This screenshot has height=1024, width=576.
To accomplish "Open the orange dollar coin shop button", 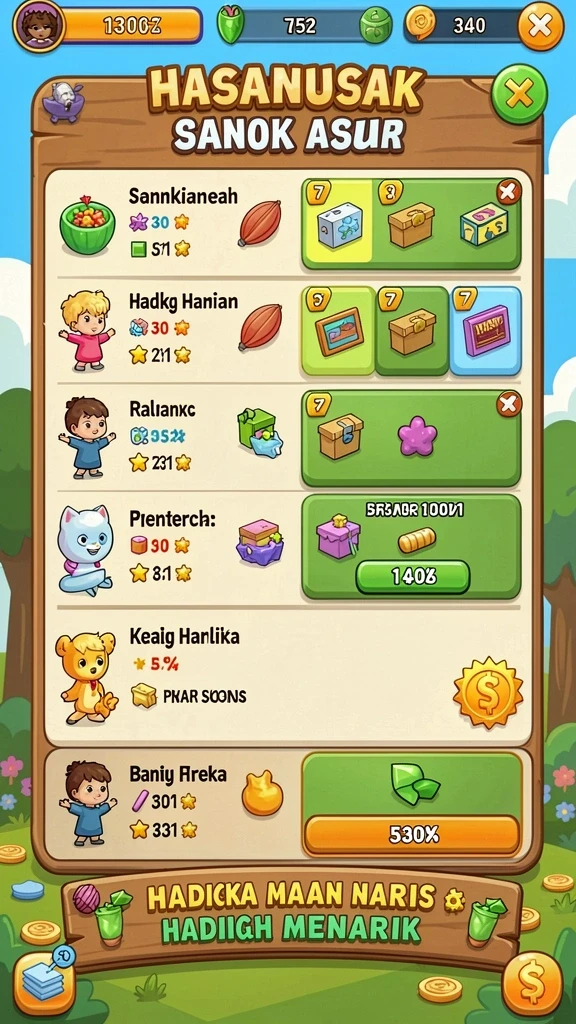I will pos(532,982).
